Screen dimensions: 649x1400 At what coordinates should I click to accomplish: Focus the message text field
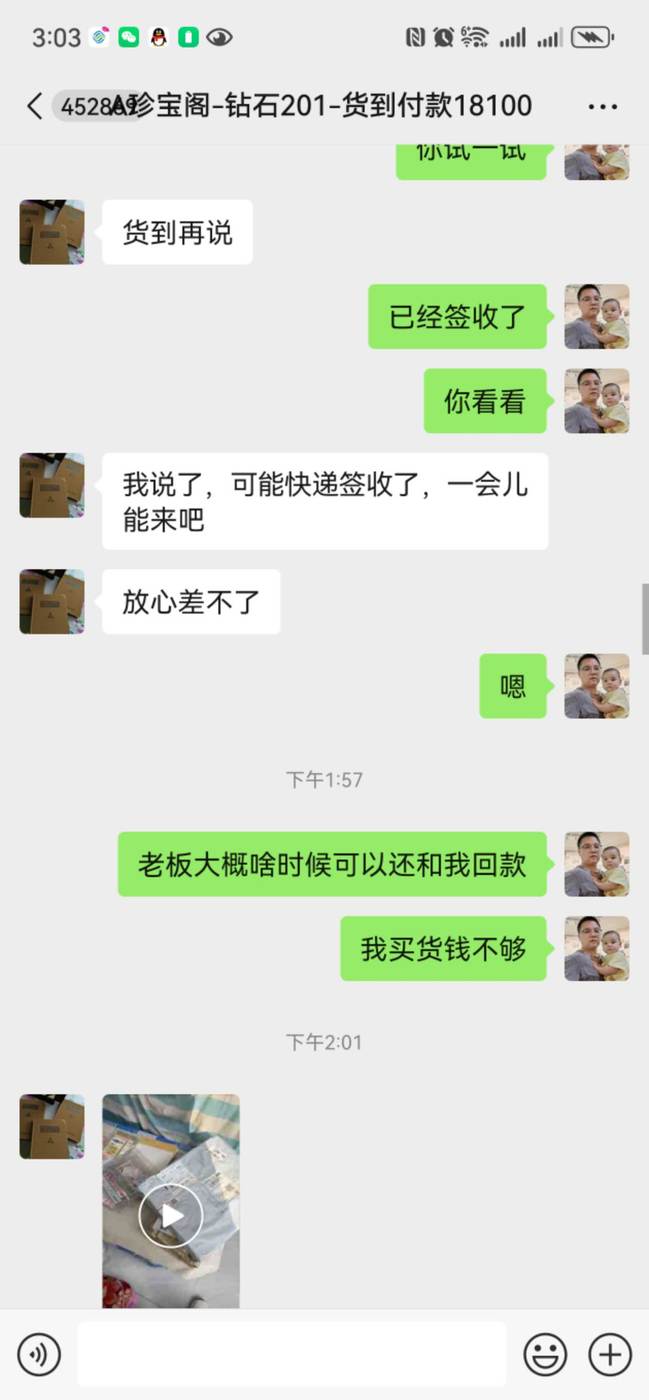coord(291,1355)
